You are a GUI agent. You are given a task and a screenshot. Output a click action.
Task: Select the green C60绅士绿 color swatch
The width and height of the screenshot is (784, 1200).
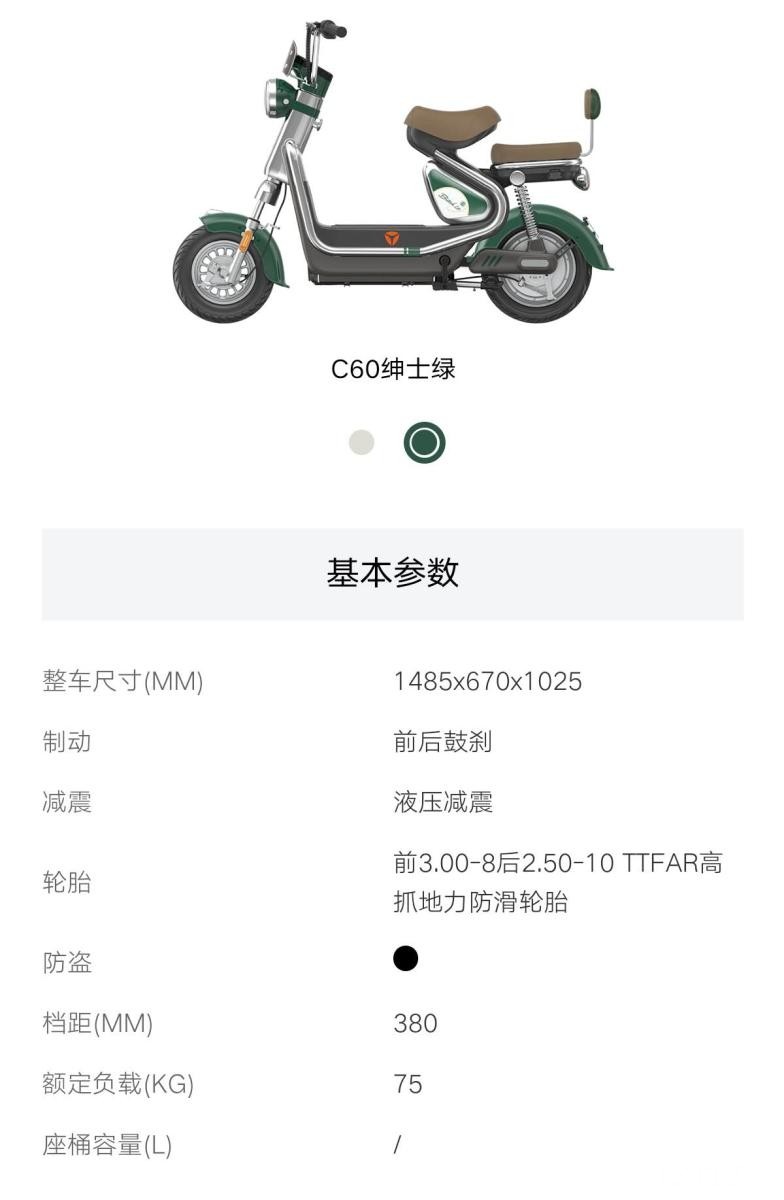click(424, 442)
